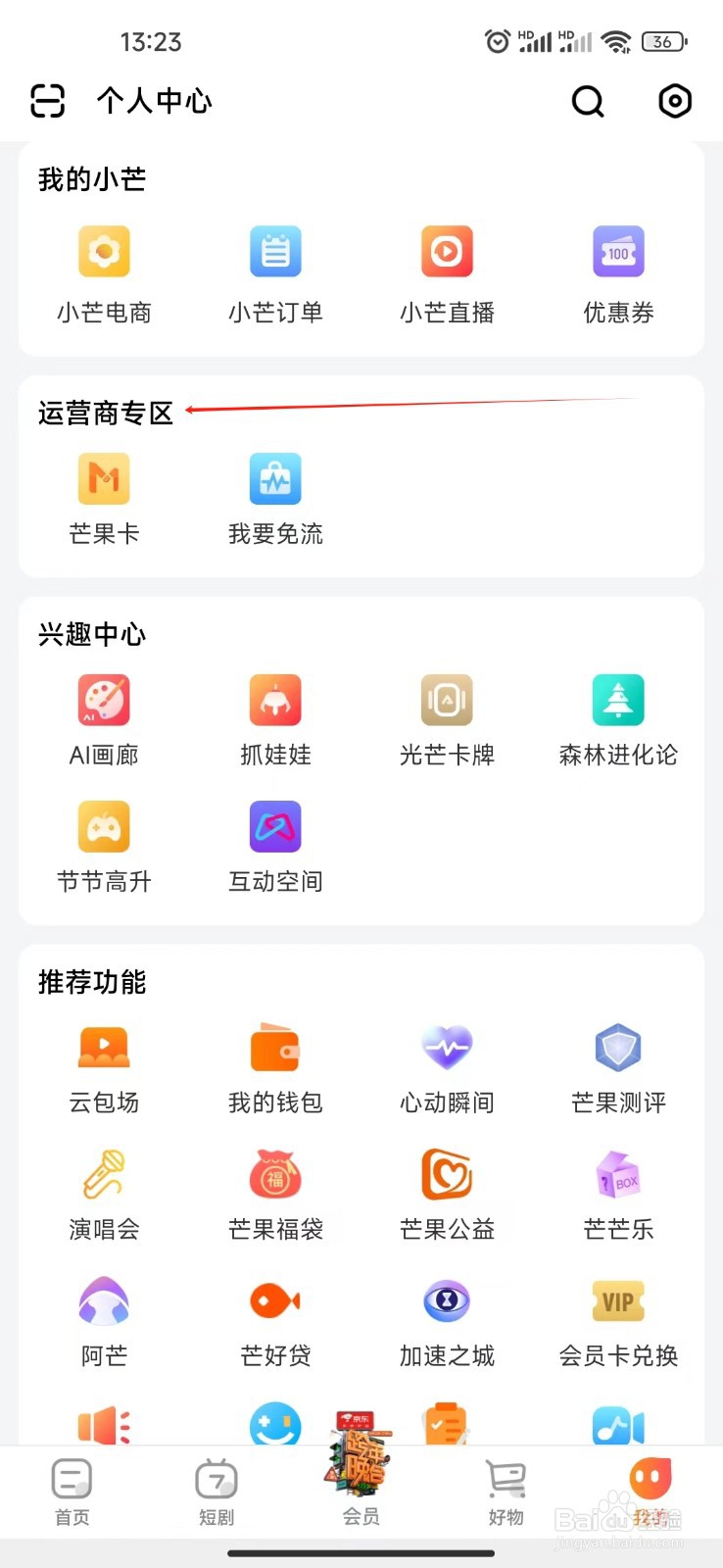The image size is (723, 1568).
Task: Open the search function
Action: coord(587,101)
